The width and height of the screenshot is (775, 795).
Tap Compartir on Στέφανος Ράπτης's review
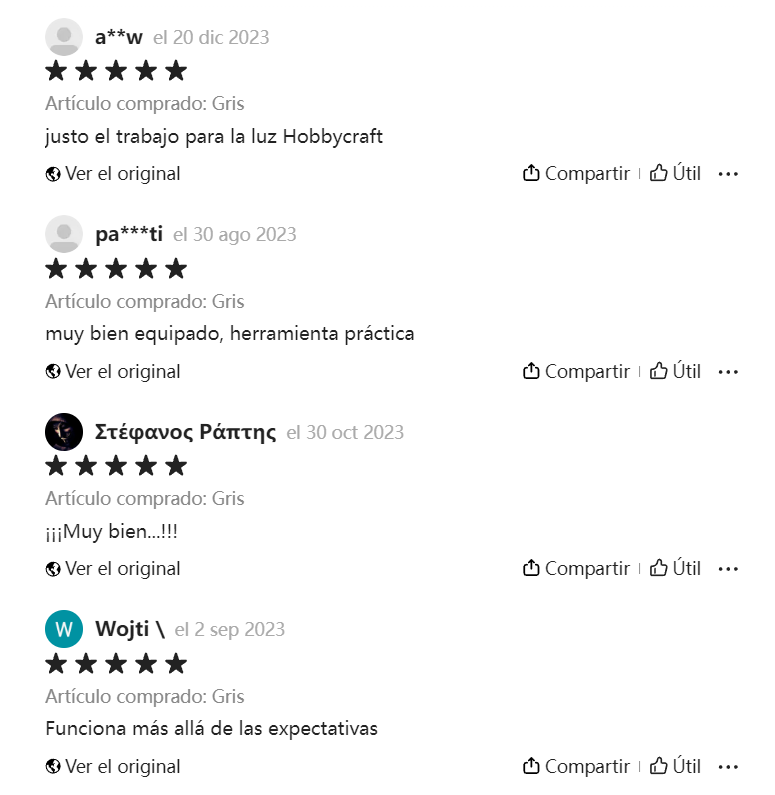(576, 568)
